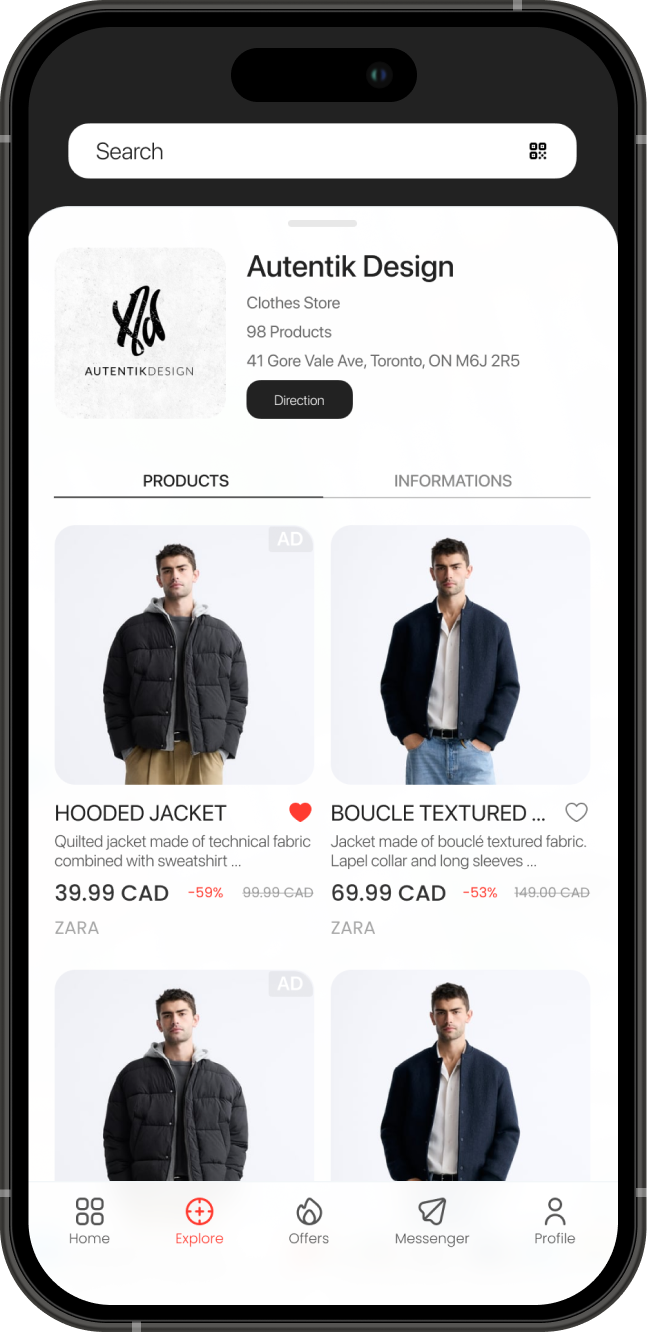Like the Boucle Textured jacket
The image size is (647, 1332).
pos(576,812)
